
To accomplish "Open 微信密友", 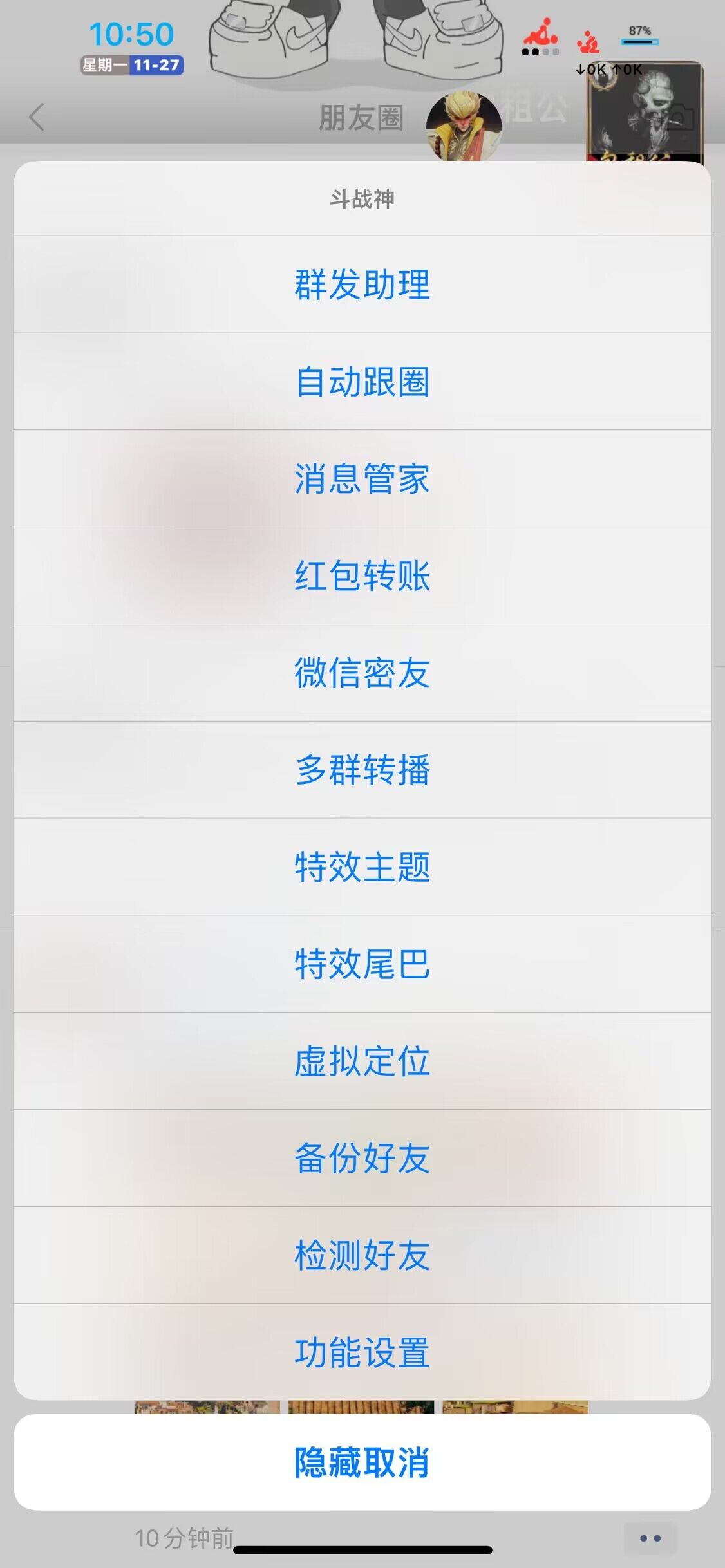I will tap(362, 673).
